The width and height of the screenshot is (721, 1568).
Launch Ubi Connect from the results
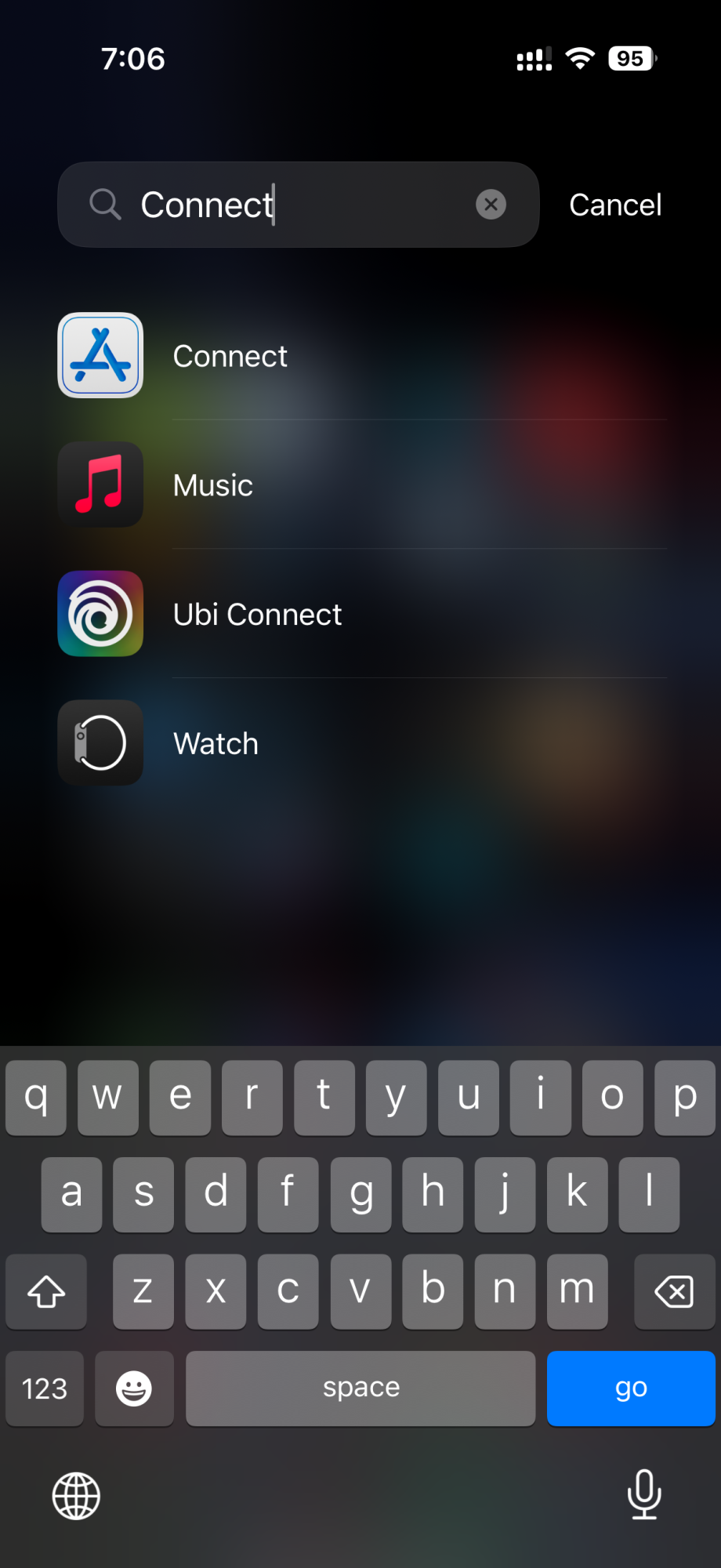pos(362,614)
